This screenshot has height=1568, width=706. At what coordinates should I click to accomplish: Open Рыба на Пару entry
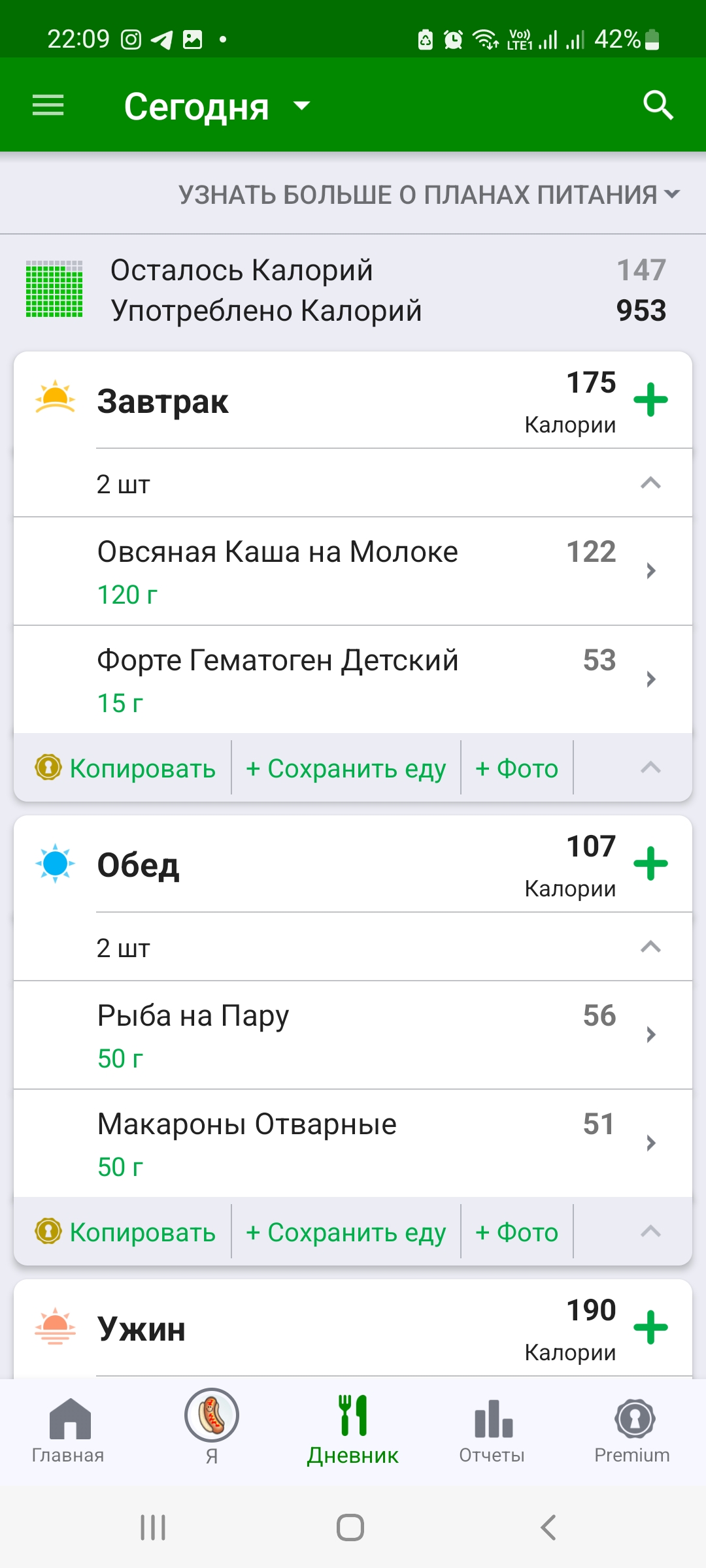[x=353, y=1036]
